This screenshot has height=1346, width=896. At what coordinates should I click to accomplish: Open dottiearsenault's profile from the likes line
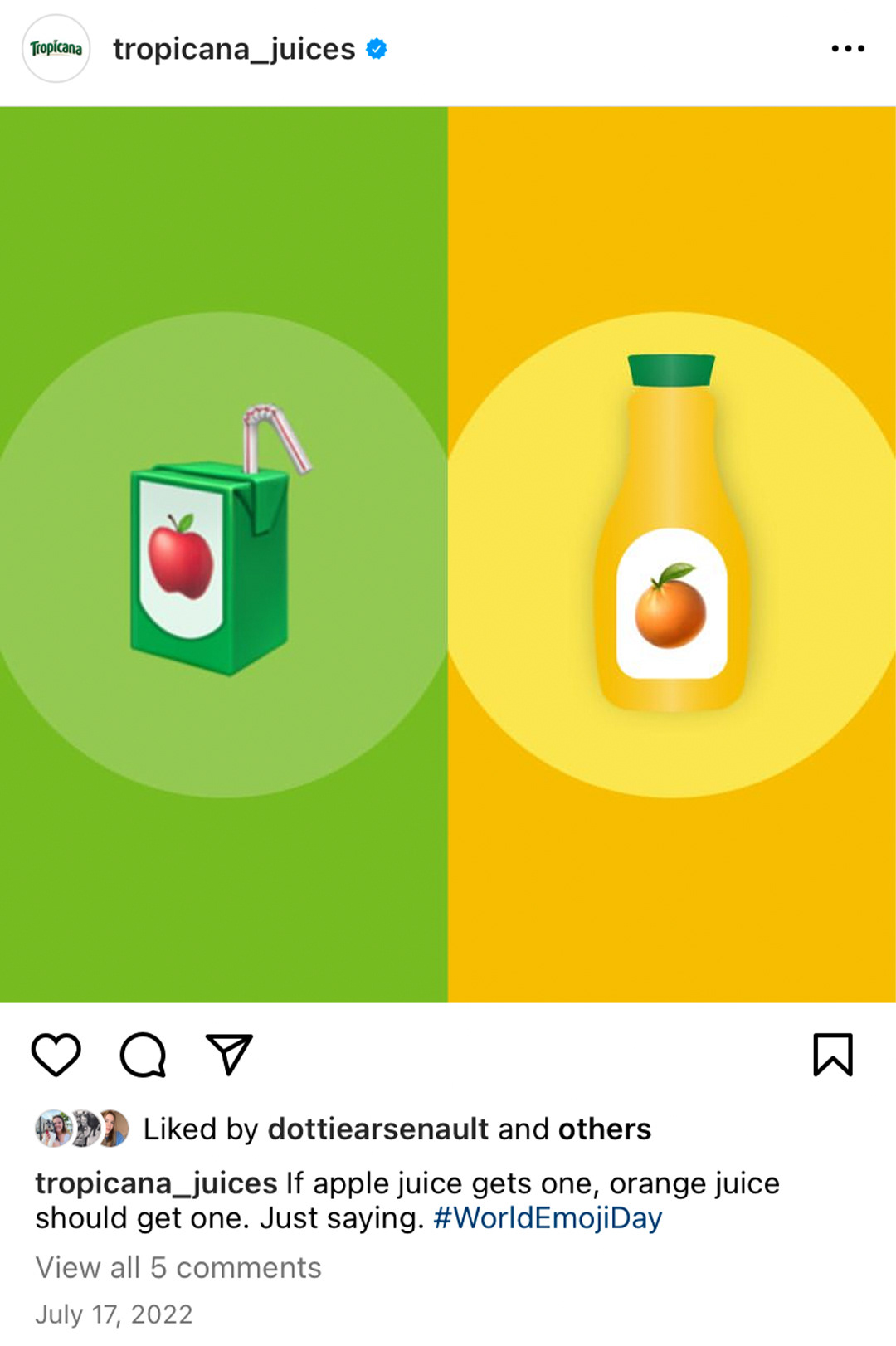[x=378, y=1129]
